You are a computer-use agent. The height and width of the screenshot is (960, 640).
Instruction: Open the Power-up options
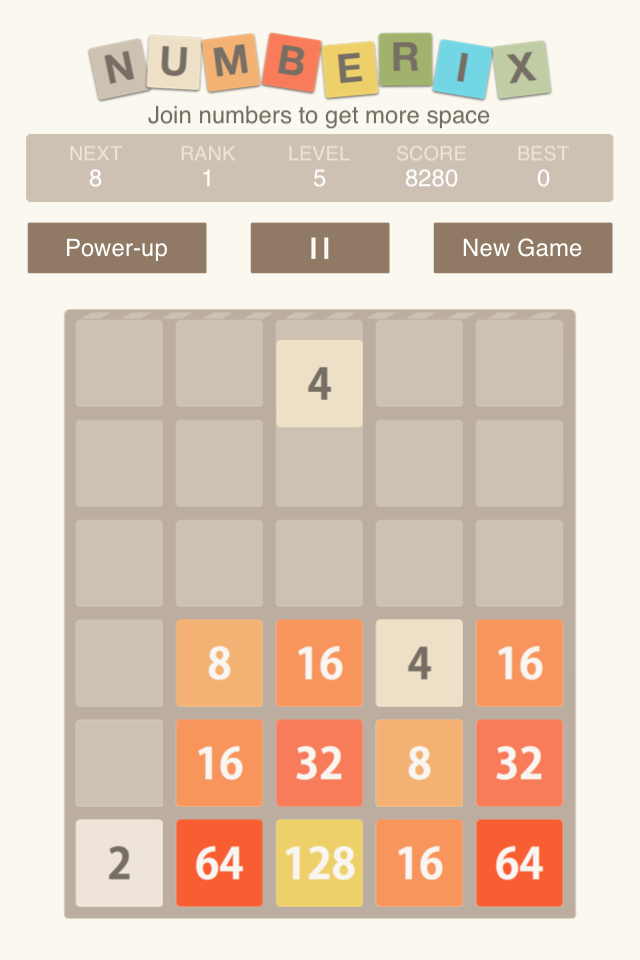tap(117, 248)
